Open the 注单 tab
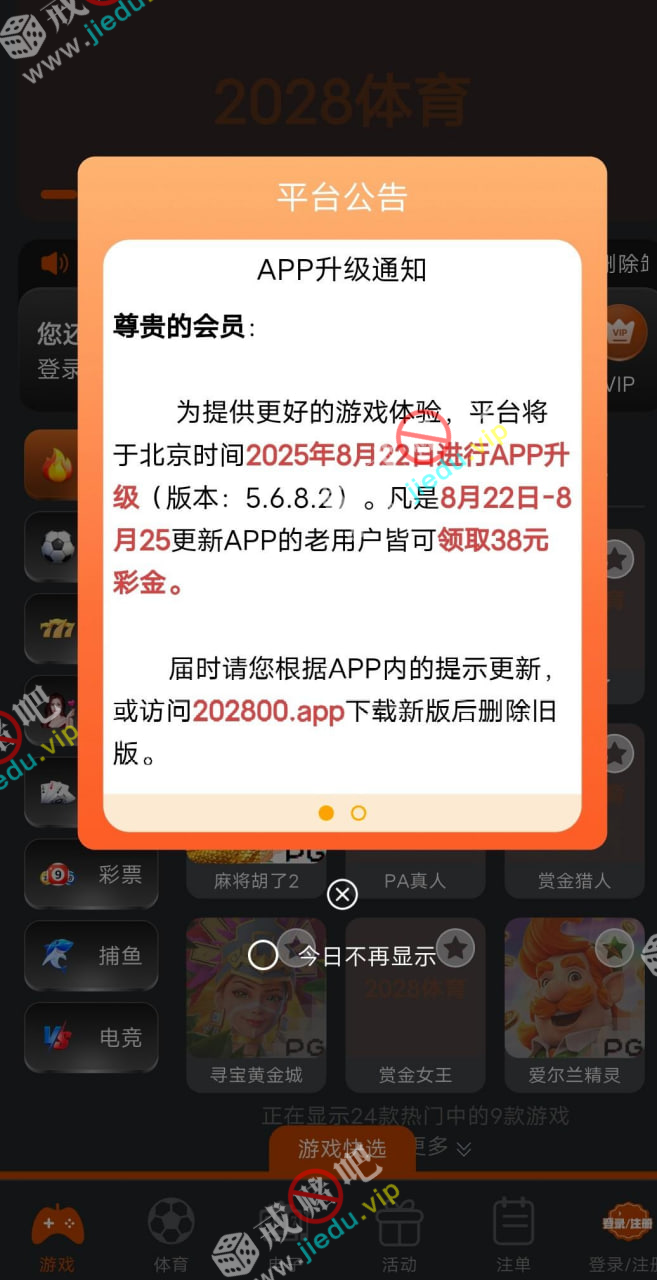This screenshot has width=657, height=1280. (514, 1235)
